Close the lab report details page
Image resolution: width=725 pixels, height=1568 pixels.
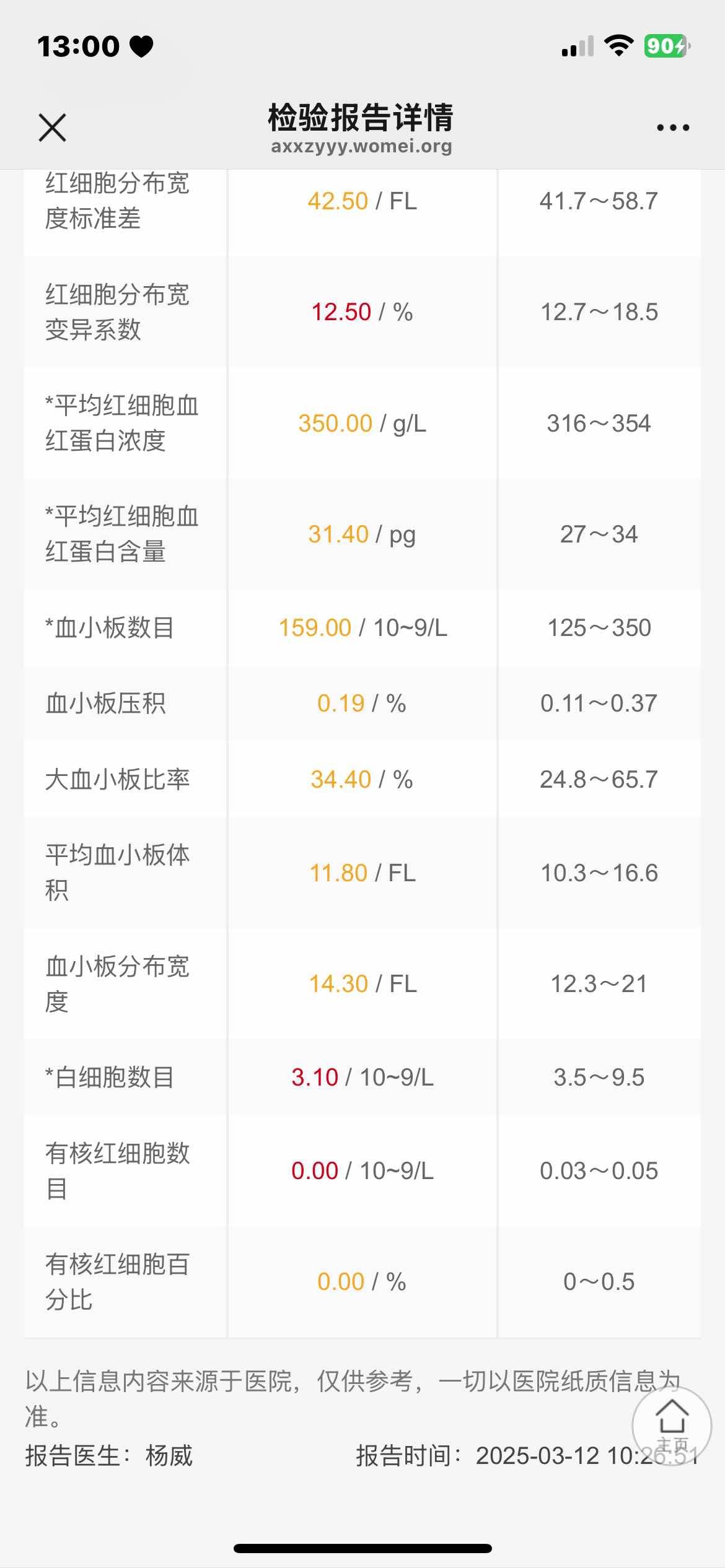point(52,128)
